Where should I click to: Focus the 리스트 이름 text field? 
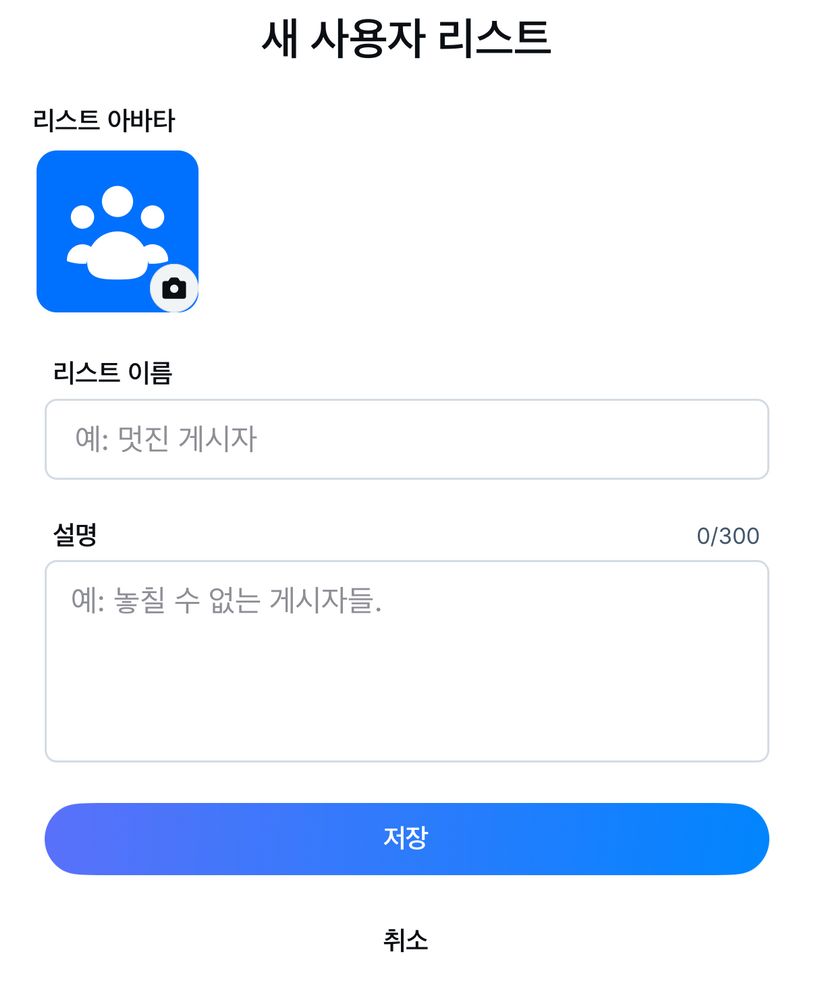(406, 439)
